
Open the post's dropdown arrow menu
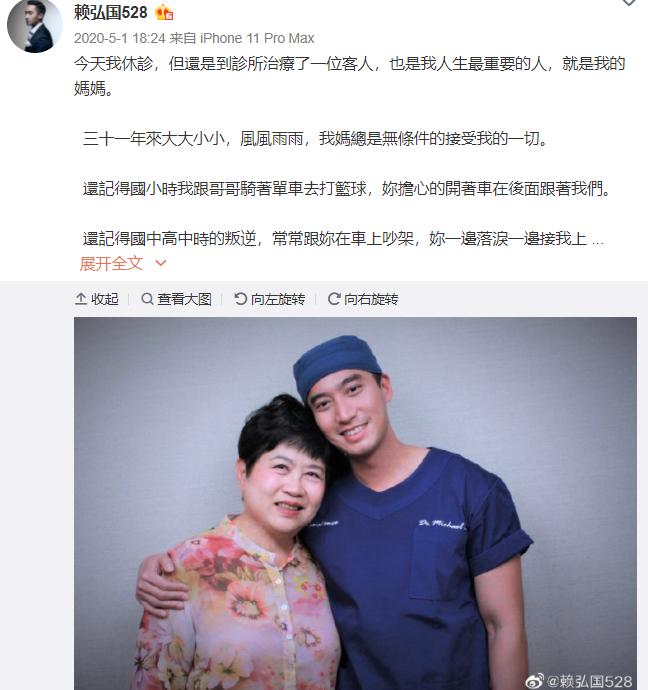(x=628, y=4)
